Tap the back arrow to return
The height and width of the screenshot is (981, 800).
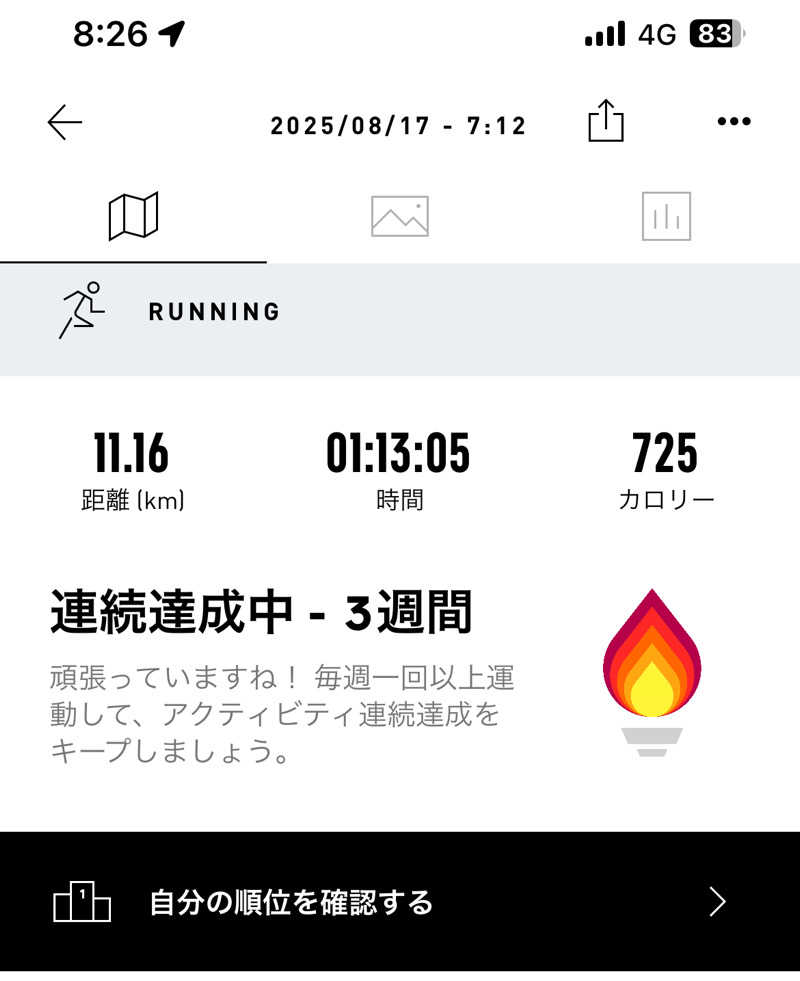64,122
